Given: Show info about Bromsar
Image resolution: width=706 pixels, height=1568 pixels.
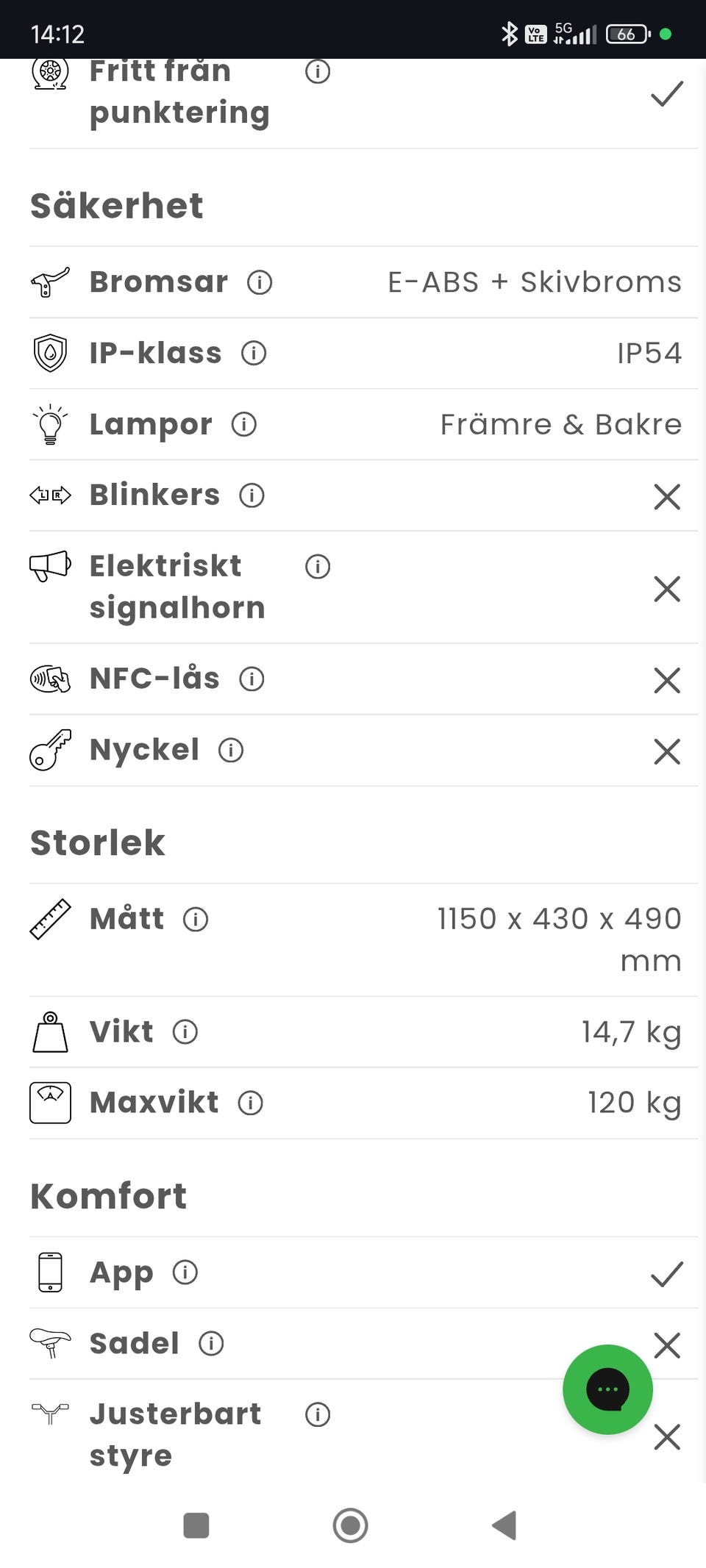Looking at the screenshot, I should (260, 282).
